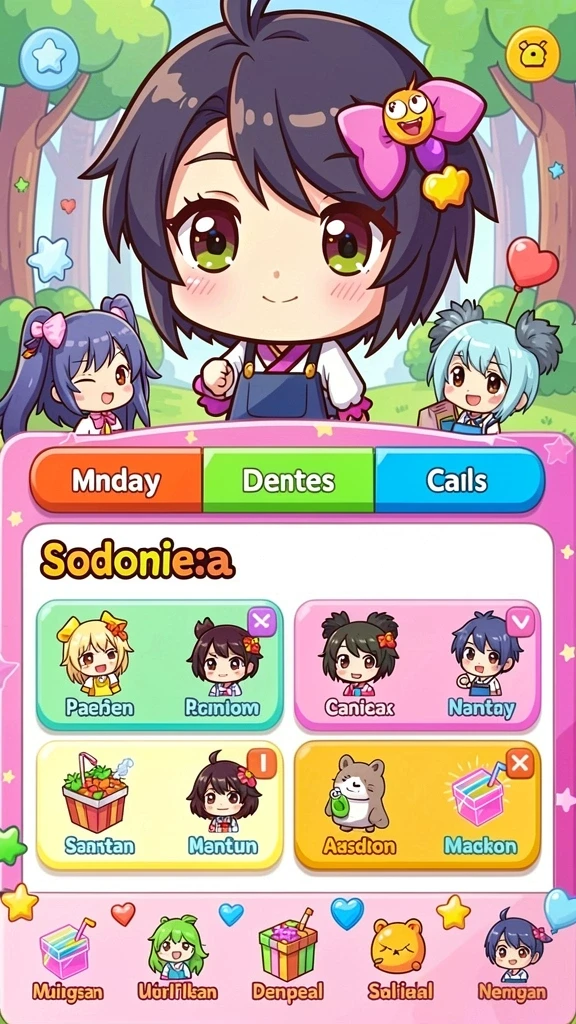The image size is (576, 1024).
Task: Open the Aasdion and Mackon card
Action: coord(417,805)
